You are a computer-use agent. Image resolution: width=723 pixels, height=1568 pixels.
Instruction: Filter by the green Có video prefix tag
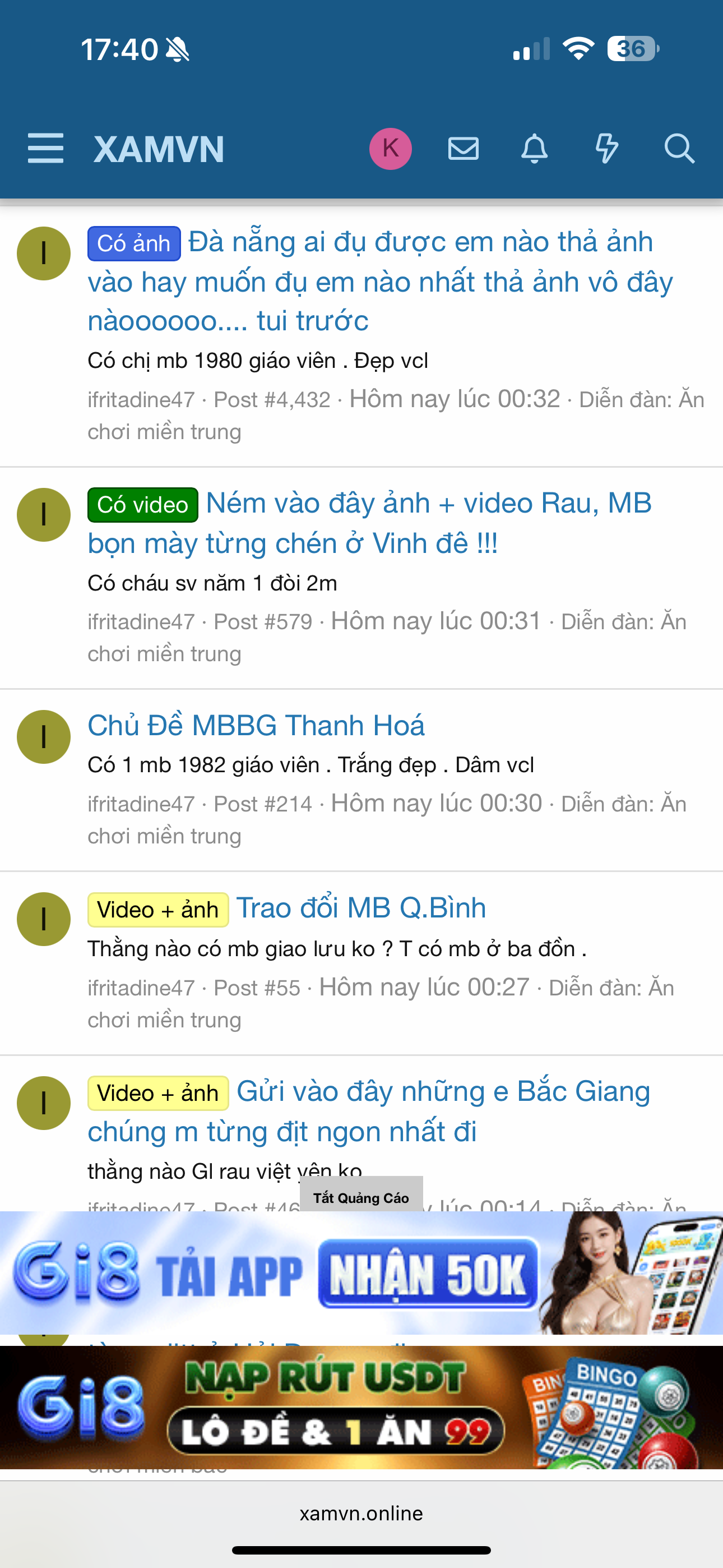click(142, 505)
